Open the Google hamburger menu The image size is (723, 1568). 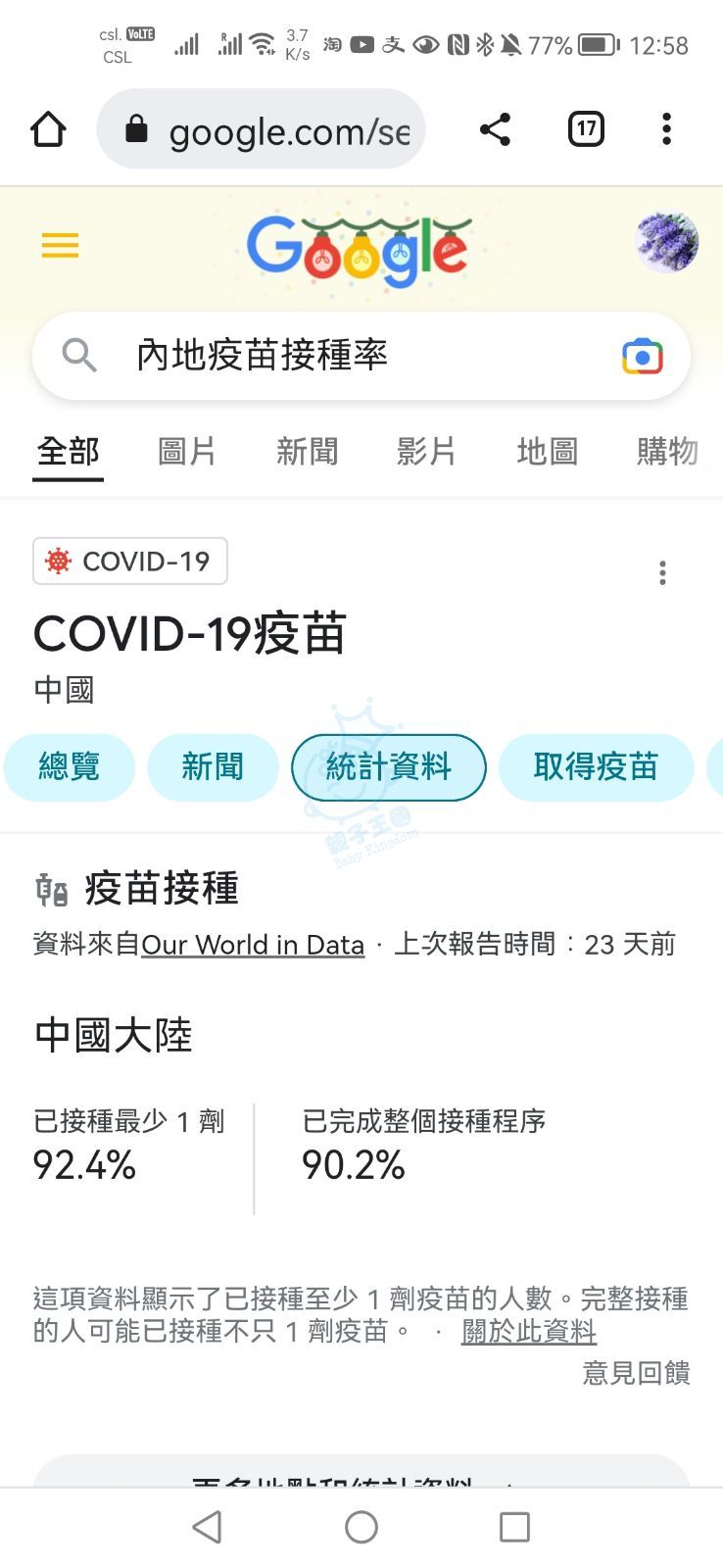(60, 245)
